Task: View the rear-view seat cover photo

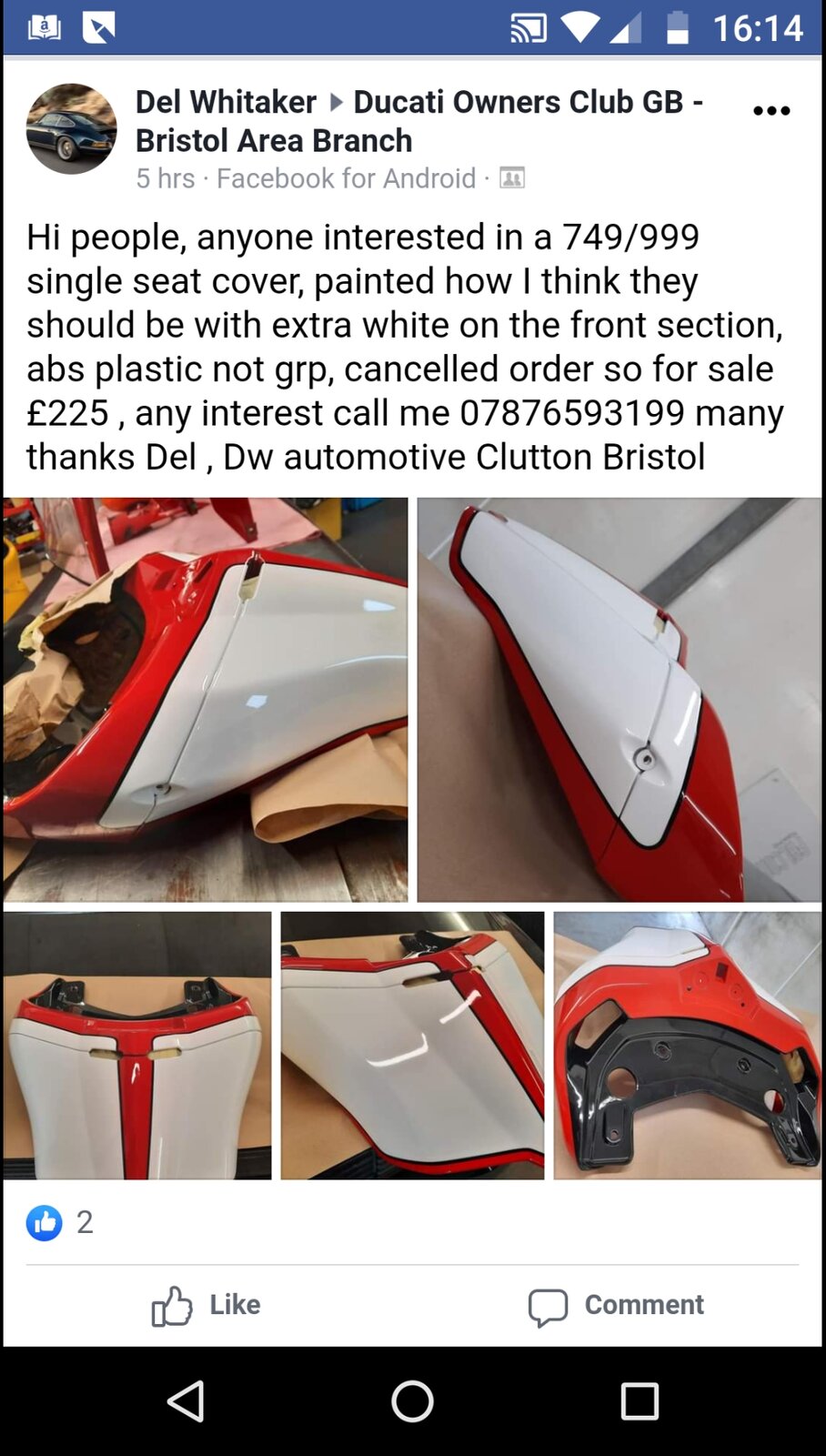Action: tap(137, 1045)
